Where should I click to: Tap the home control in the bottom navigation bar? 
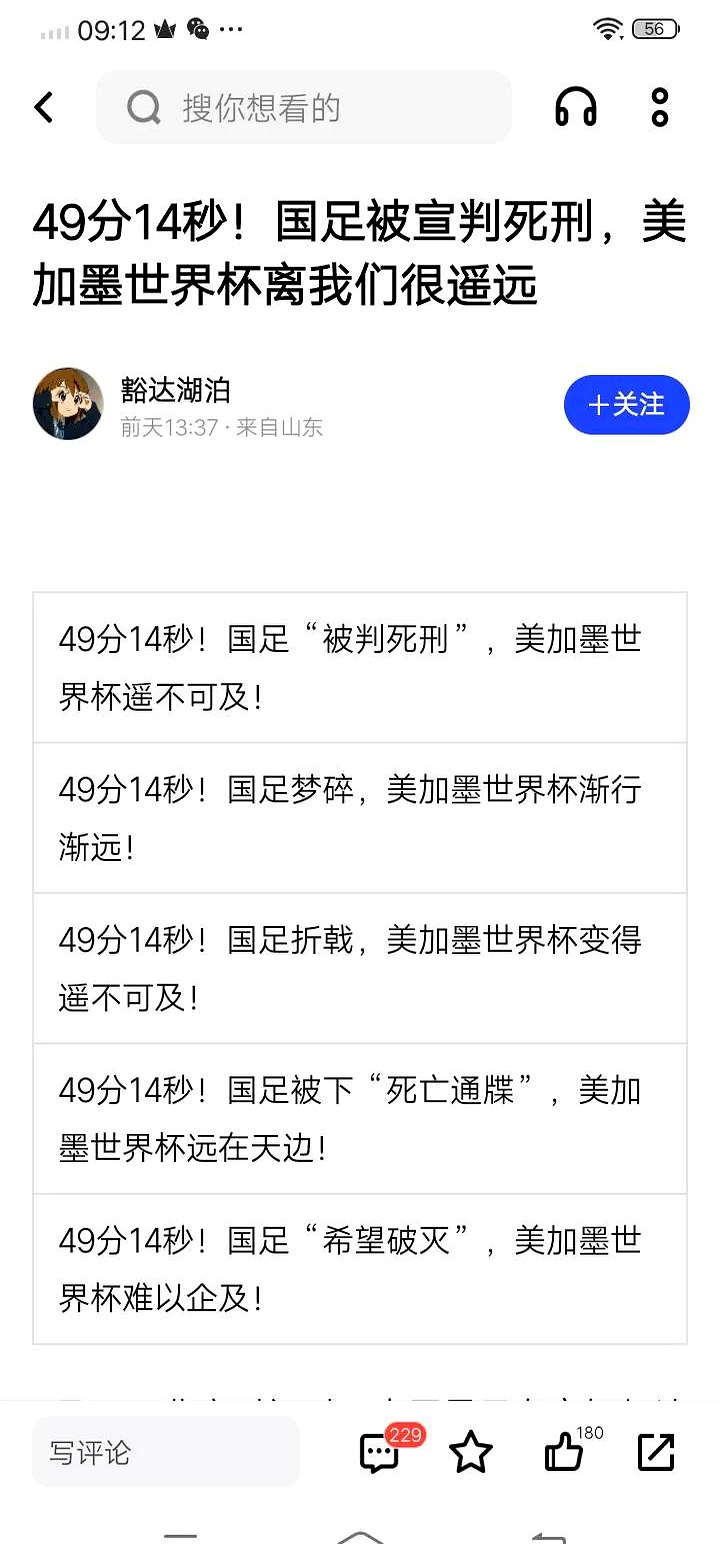tap(360, 1532)
